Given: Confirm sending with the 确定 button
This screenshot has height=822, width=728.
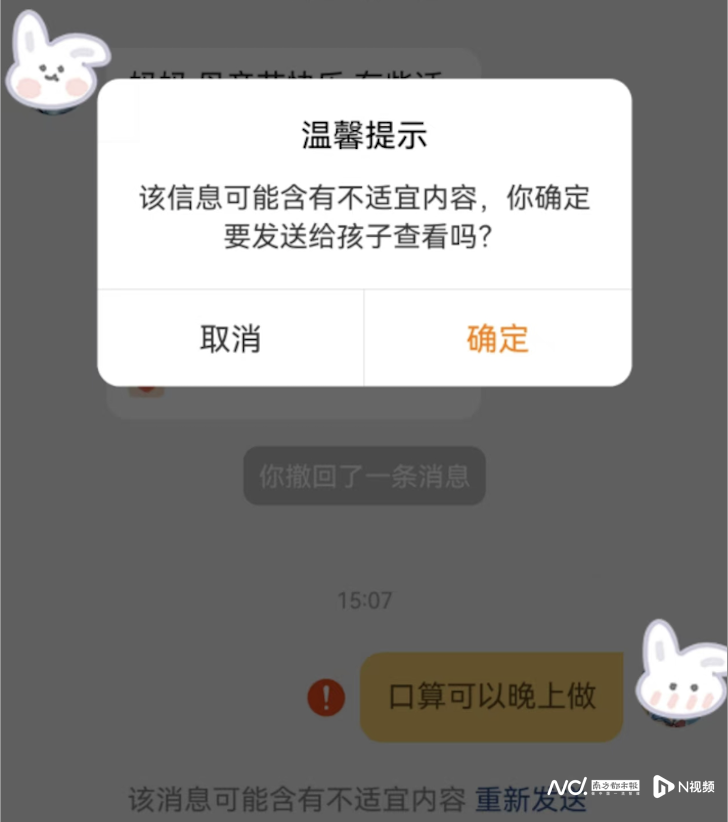Looking at the screenshot, I should (x=497, y=339).
